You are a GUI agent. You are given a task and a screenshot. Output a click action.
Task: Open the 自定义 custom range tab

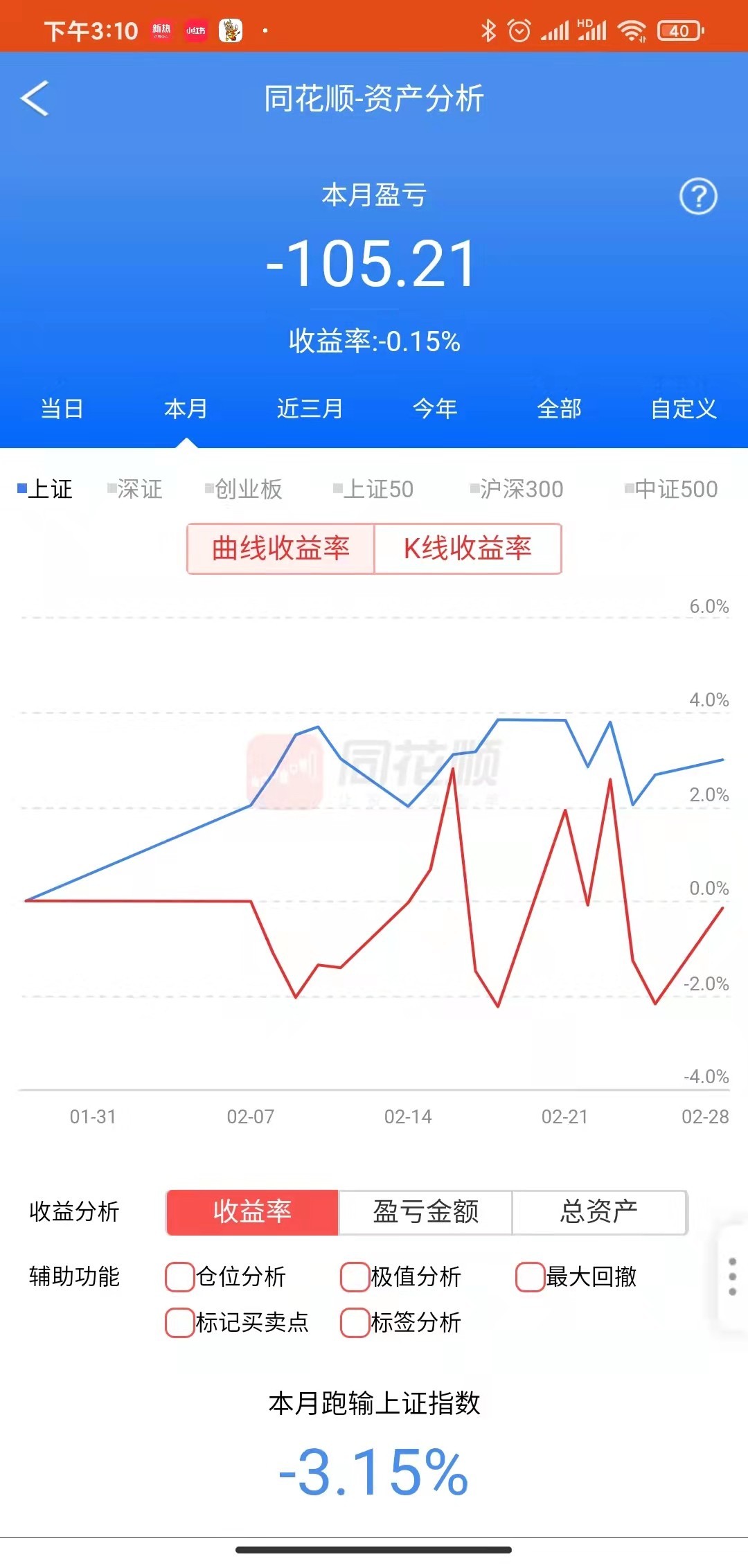pos(684,409)
